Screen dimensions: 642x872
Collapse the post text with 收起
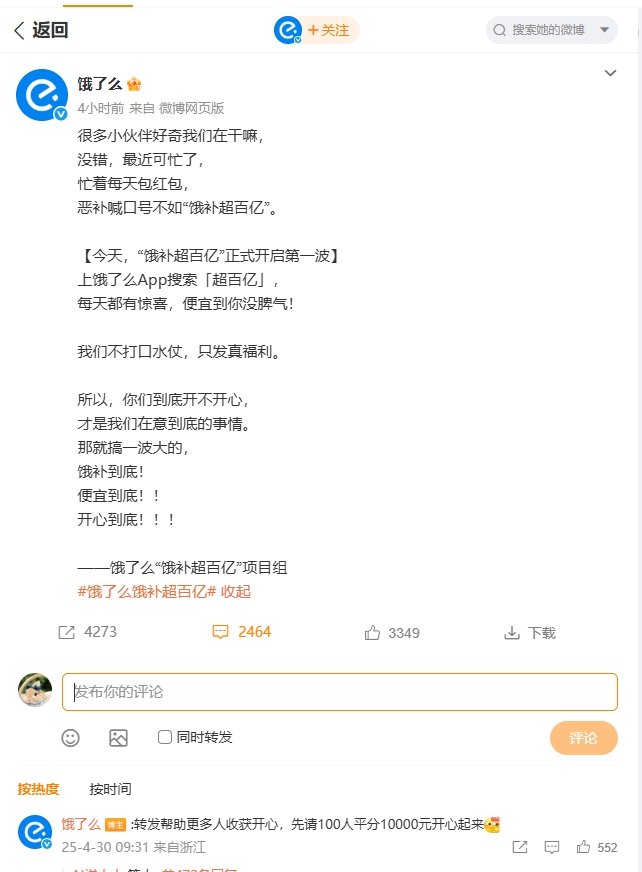tap(236, 591)
